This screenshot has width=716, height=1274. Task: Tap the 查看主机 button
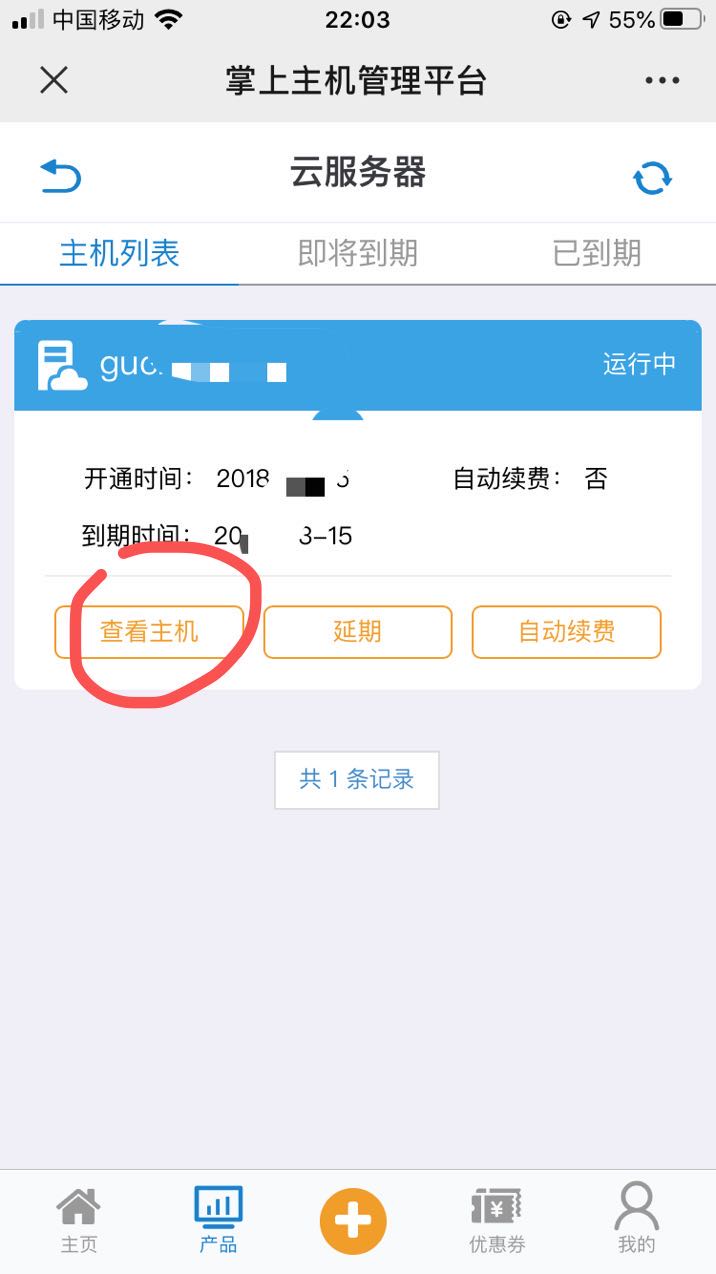pos(149,632)
